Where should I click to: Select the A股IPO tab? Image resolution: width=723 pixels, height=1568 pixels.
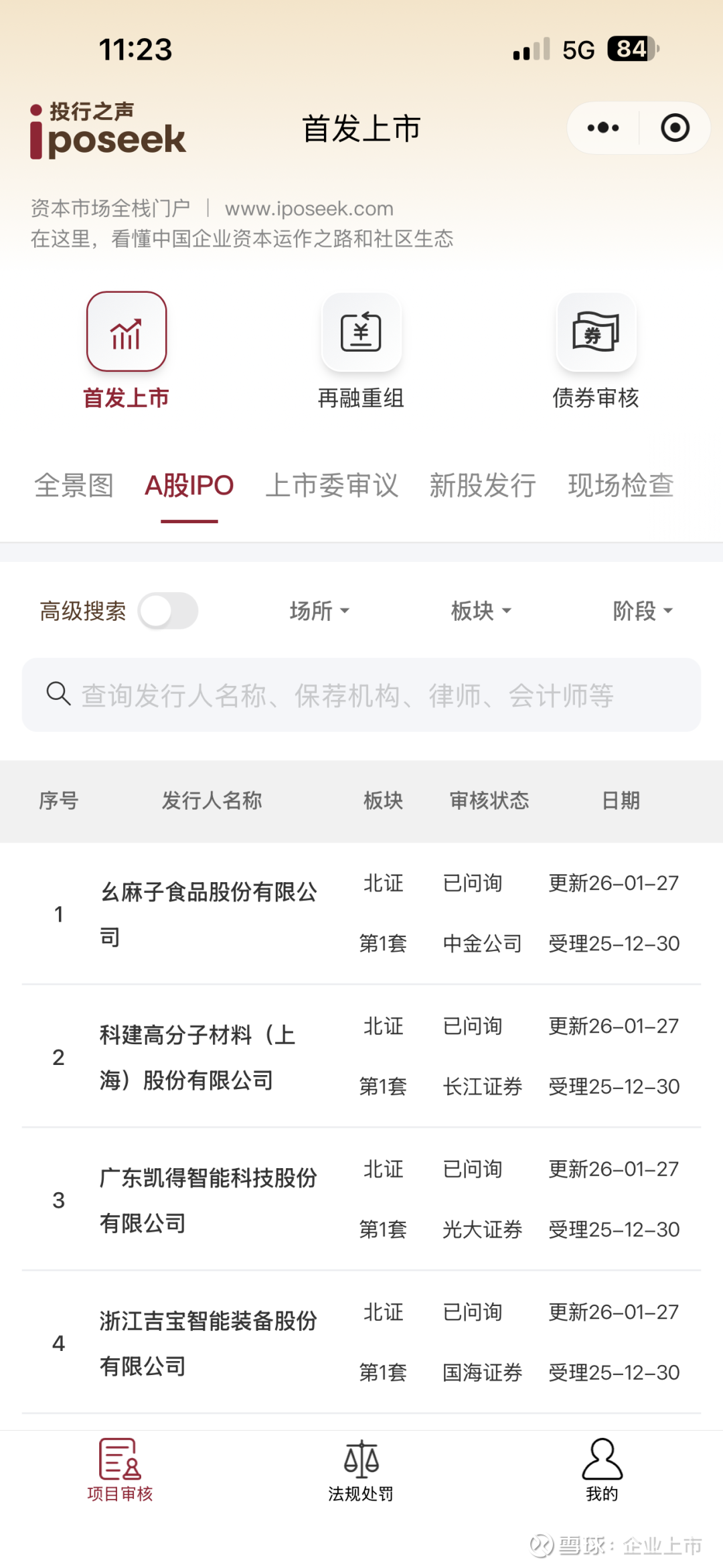189,486
